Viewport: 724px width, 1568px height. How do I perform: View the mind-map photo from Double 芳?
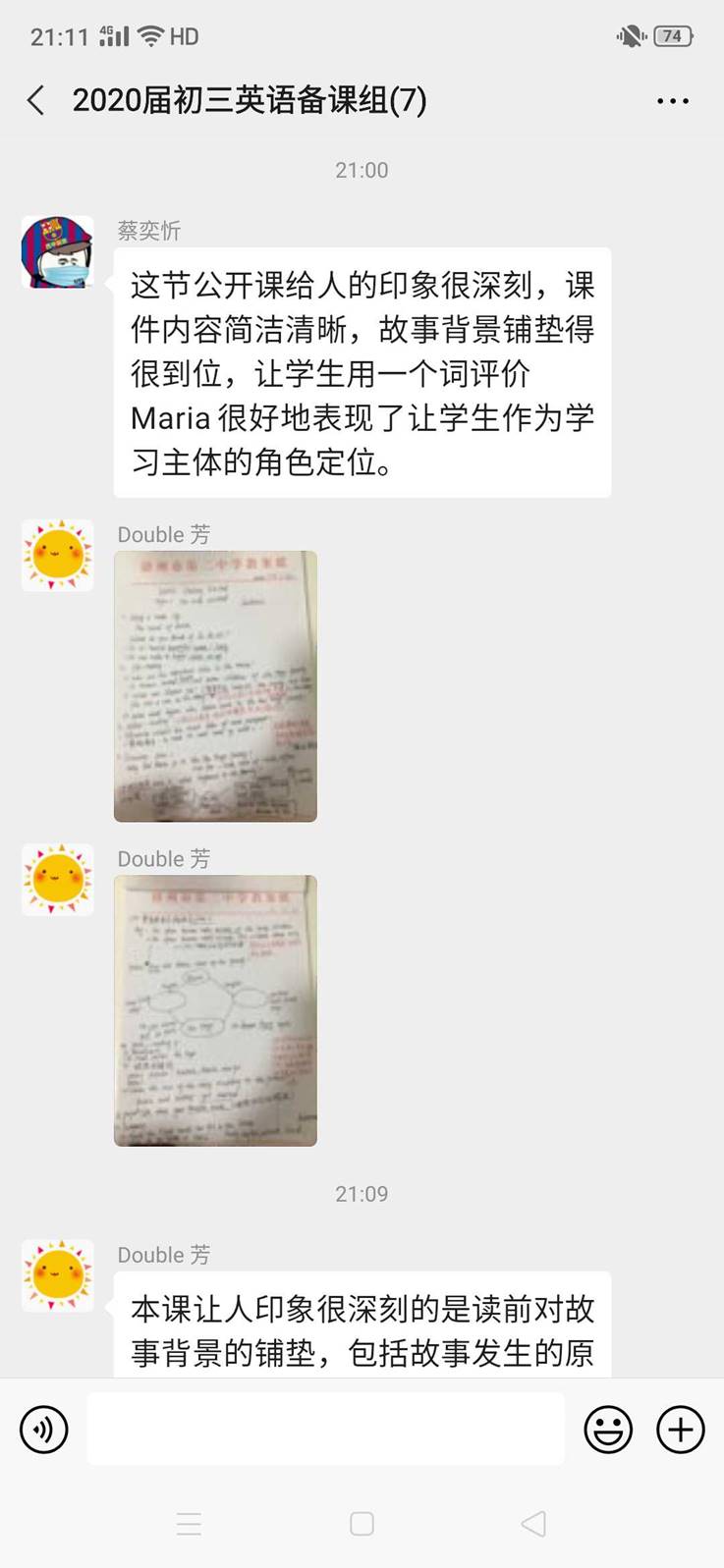pyautogui.click(x=215, y=1009)
